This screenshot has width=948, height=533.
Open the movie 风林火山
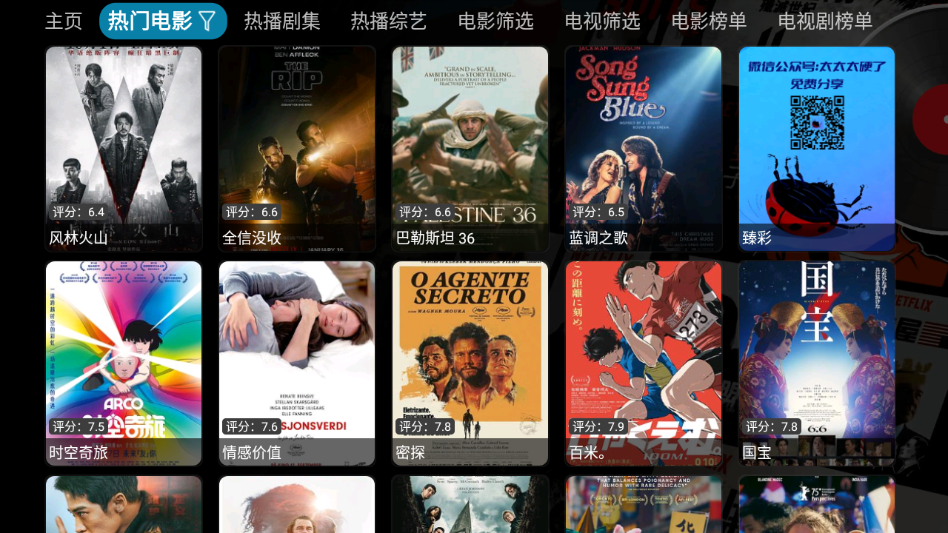point(124,149)
